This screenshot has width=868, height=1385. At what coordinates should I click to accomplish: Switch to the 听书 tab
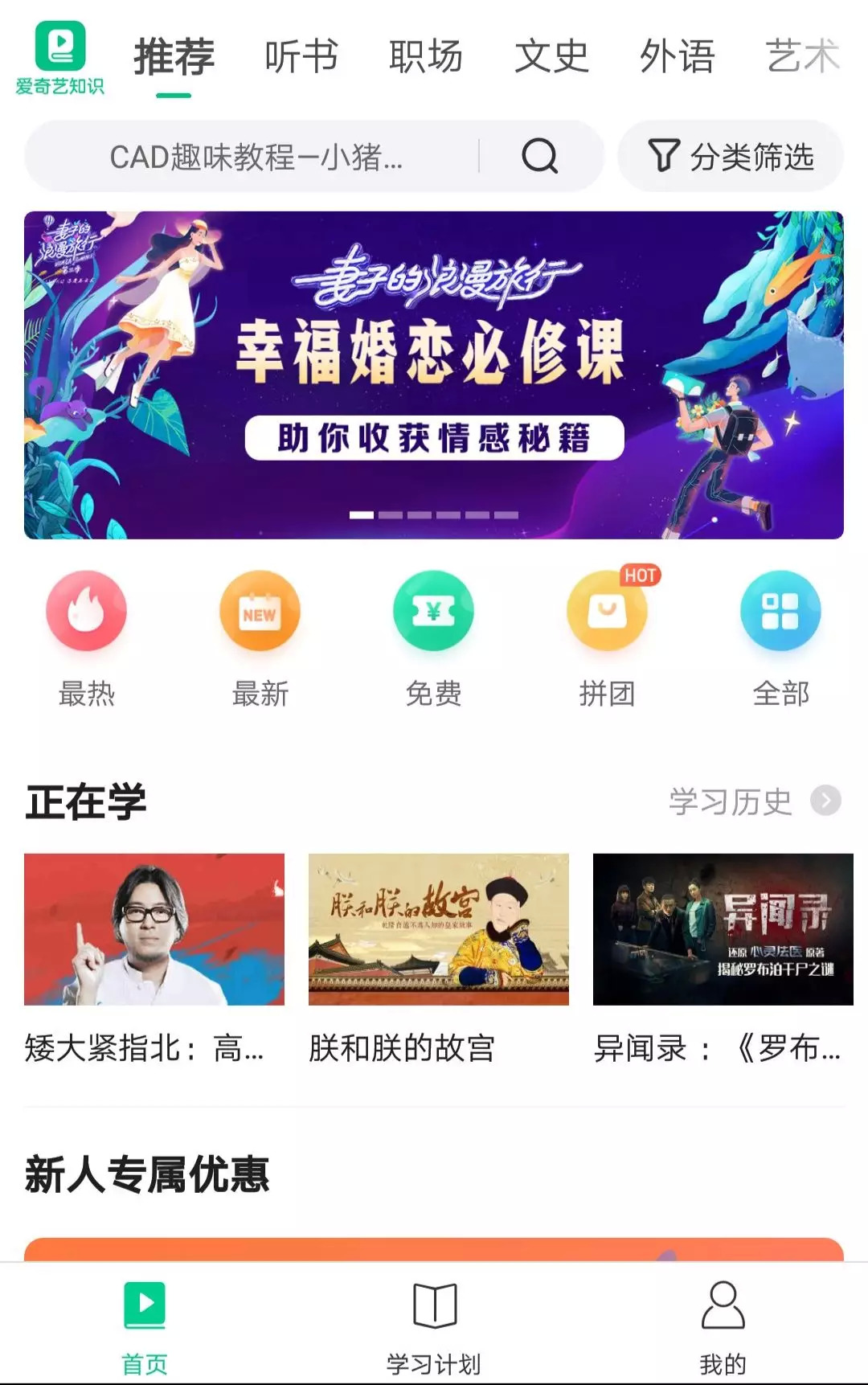click(x=301, y=57)
